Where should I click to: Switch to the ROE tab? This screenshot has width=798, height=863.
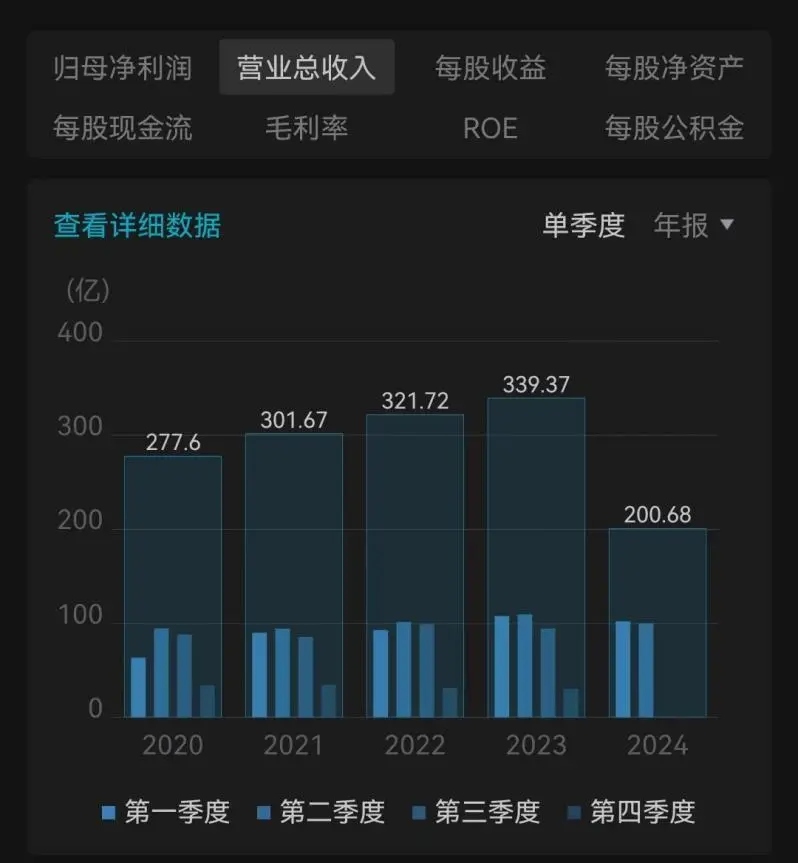490,128
